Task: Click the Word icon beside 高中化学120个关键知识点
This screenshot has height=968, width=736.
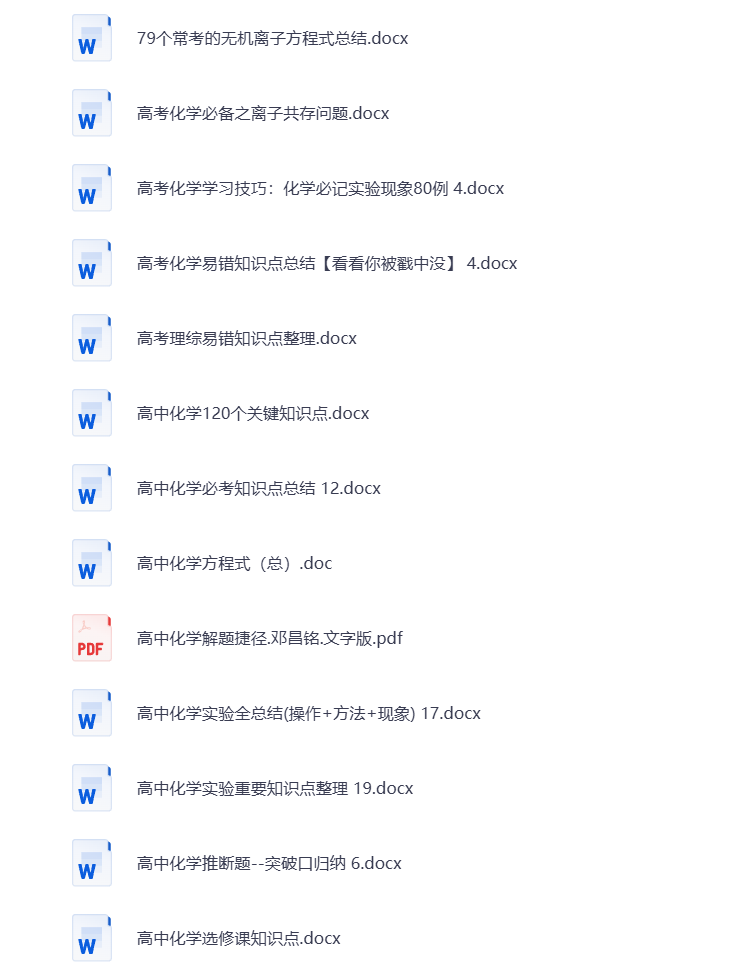Action: 91,413
